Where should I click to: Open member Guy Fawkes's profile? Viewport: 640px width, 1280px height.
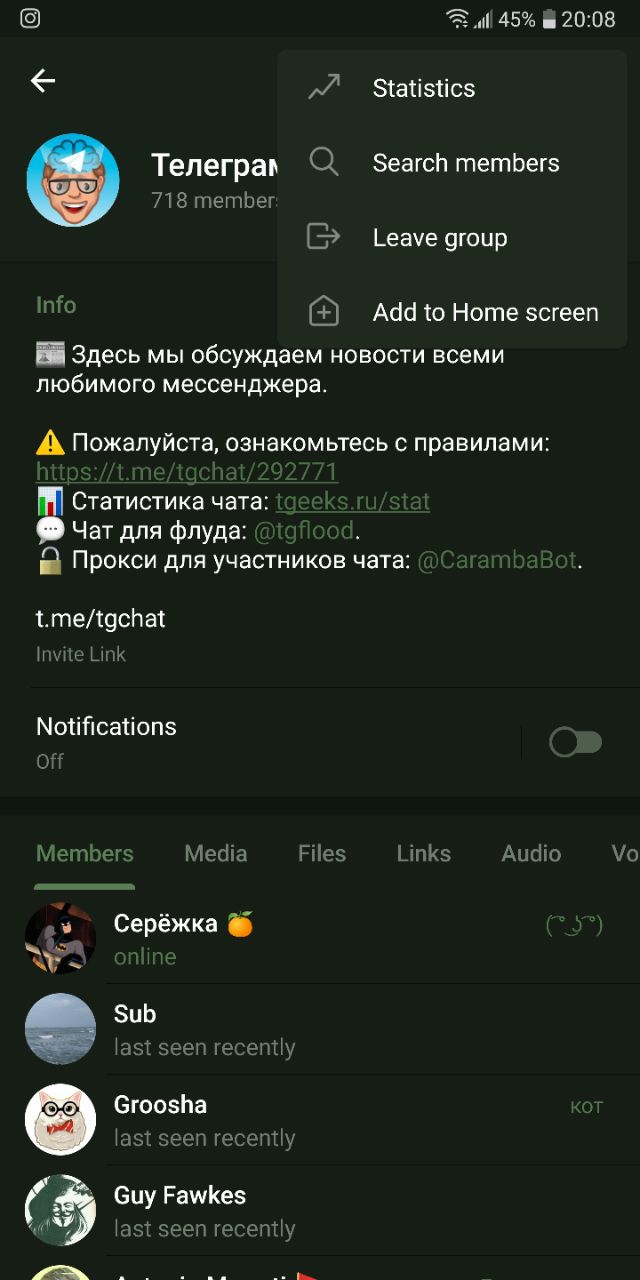[x=300, y=1211]
